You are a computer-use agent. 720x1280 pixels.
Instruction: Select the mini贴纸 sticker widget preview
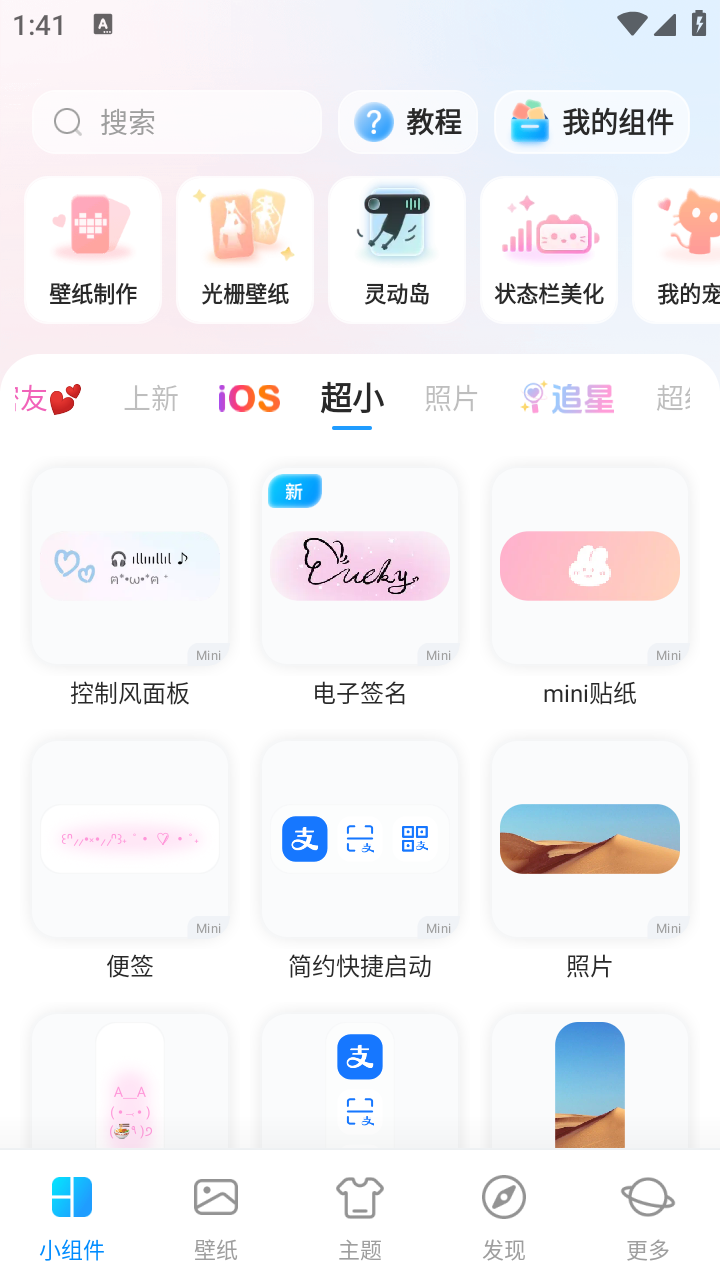click(589, 566)
